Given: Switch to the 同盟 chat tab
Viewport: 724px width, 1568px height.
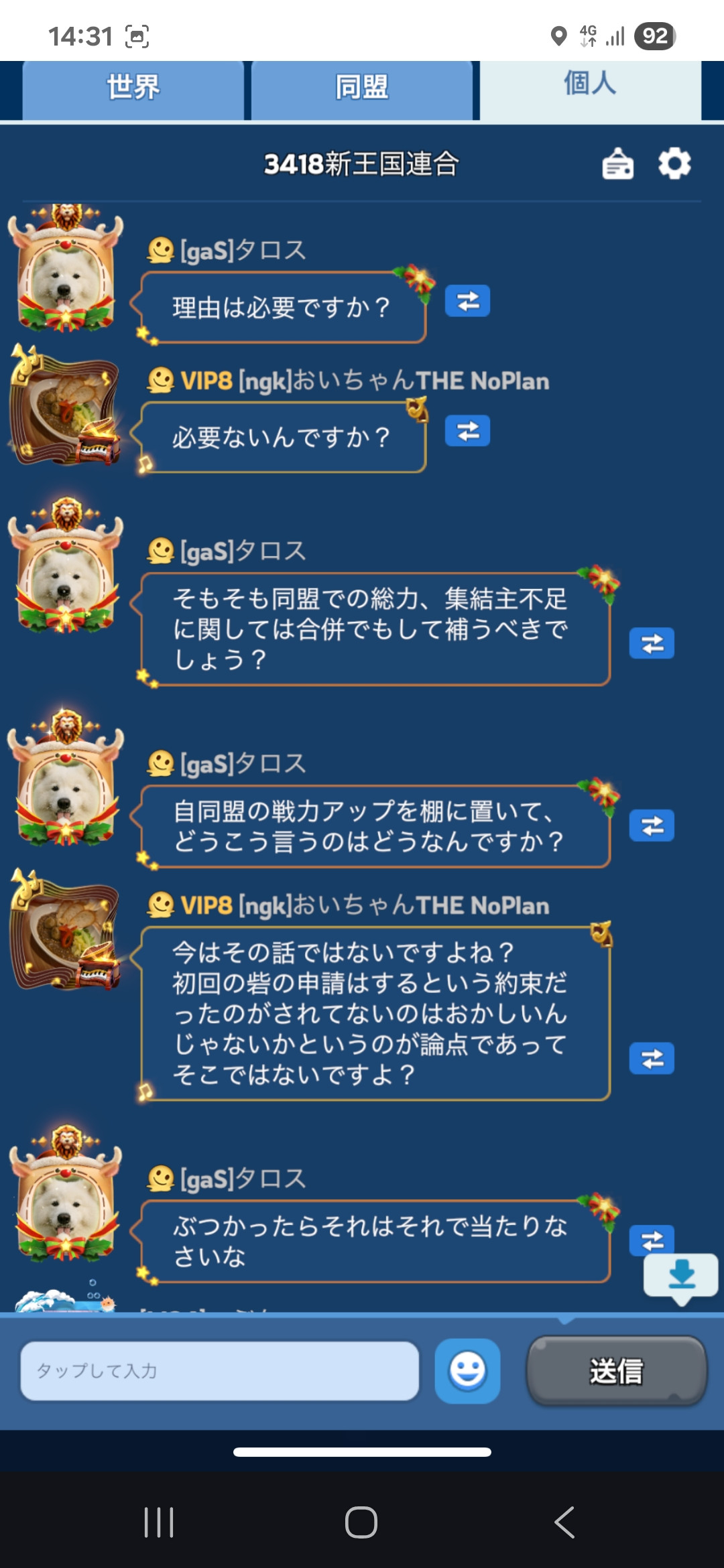Looking at the screenshot, I should 361,89.
